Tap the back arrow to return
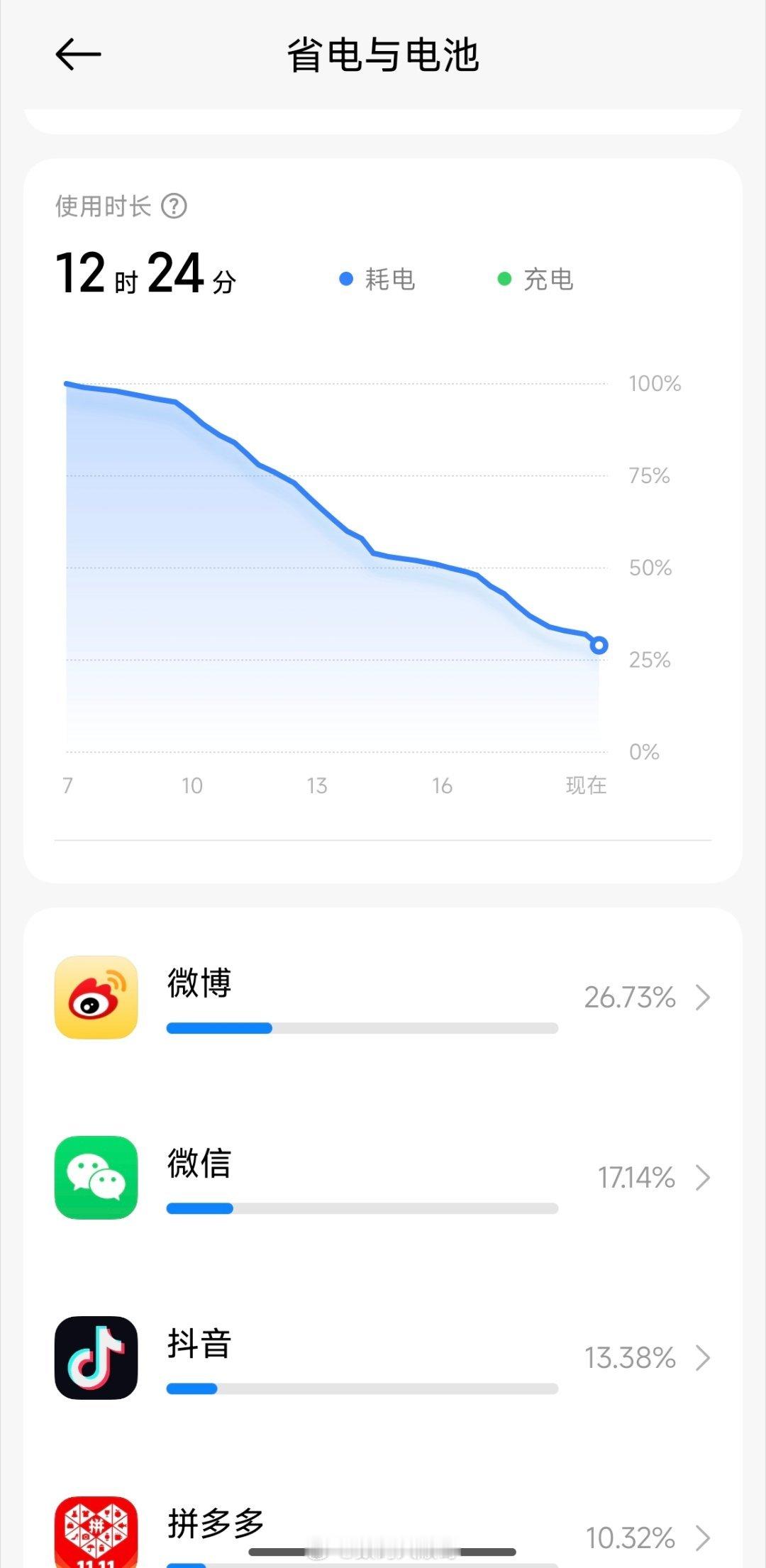766x1568 pixels. (x=79, y=55)
